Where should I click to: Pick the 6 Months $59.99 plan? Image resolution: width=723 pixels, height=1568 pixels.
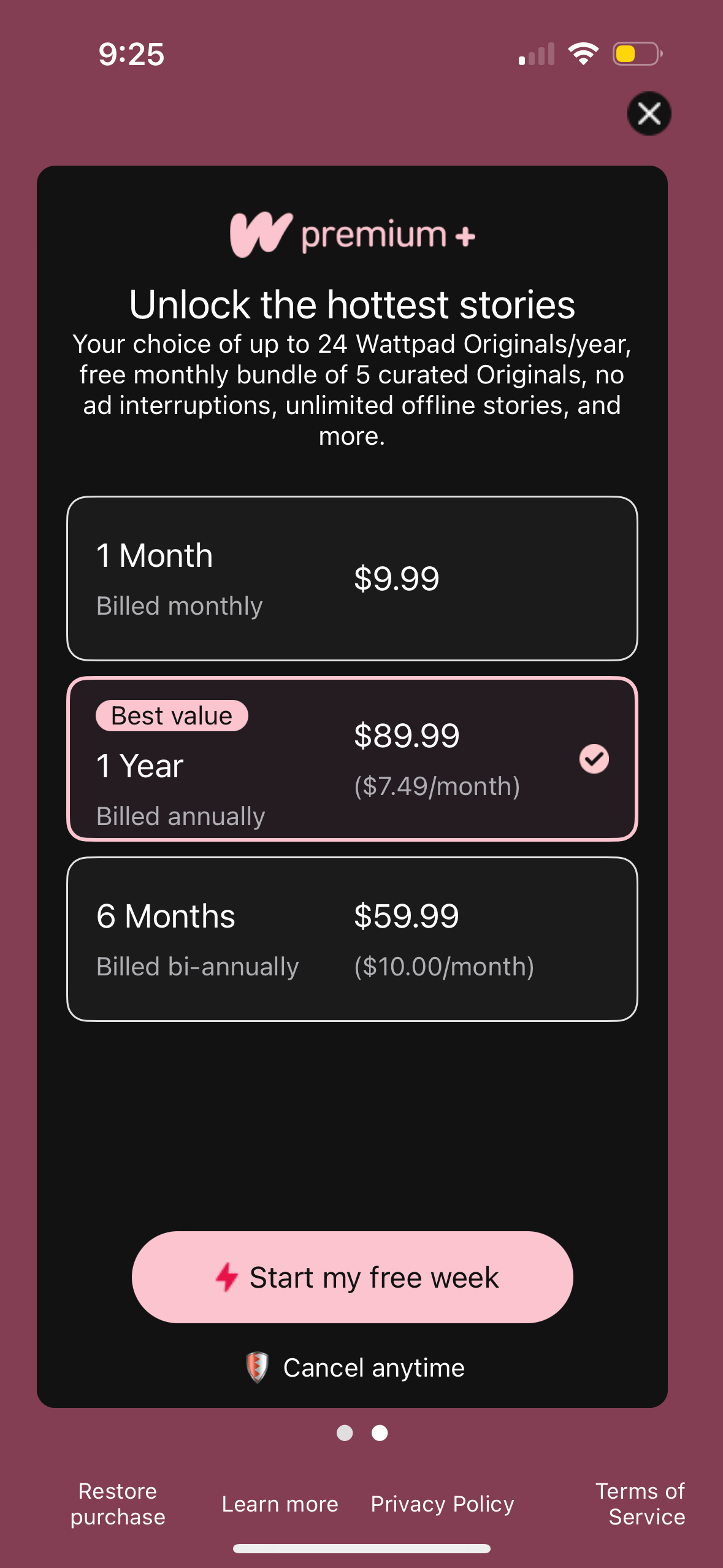point(352,939)
